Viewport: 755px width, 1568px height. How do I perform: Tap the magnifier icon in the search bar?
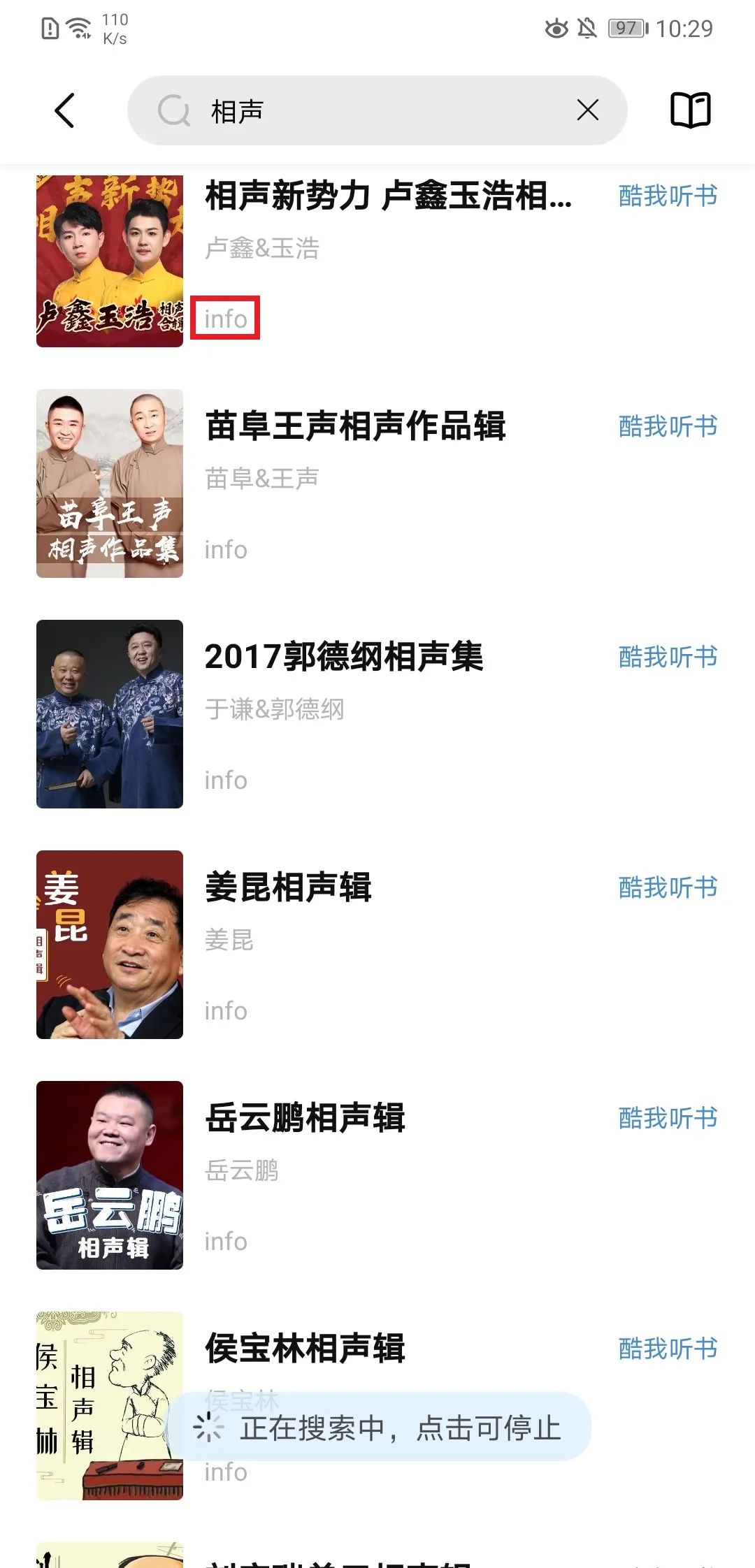175,110
